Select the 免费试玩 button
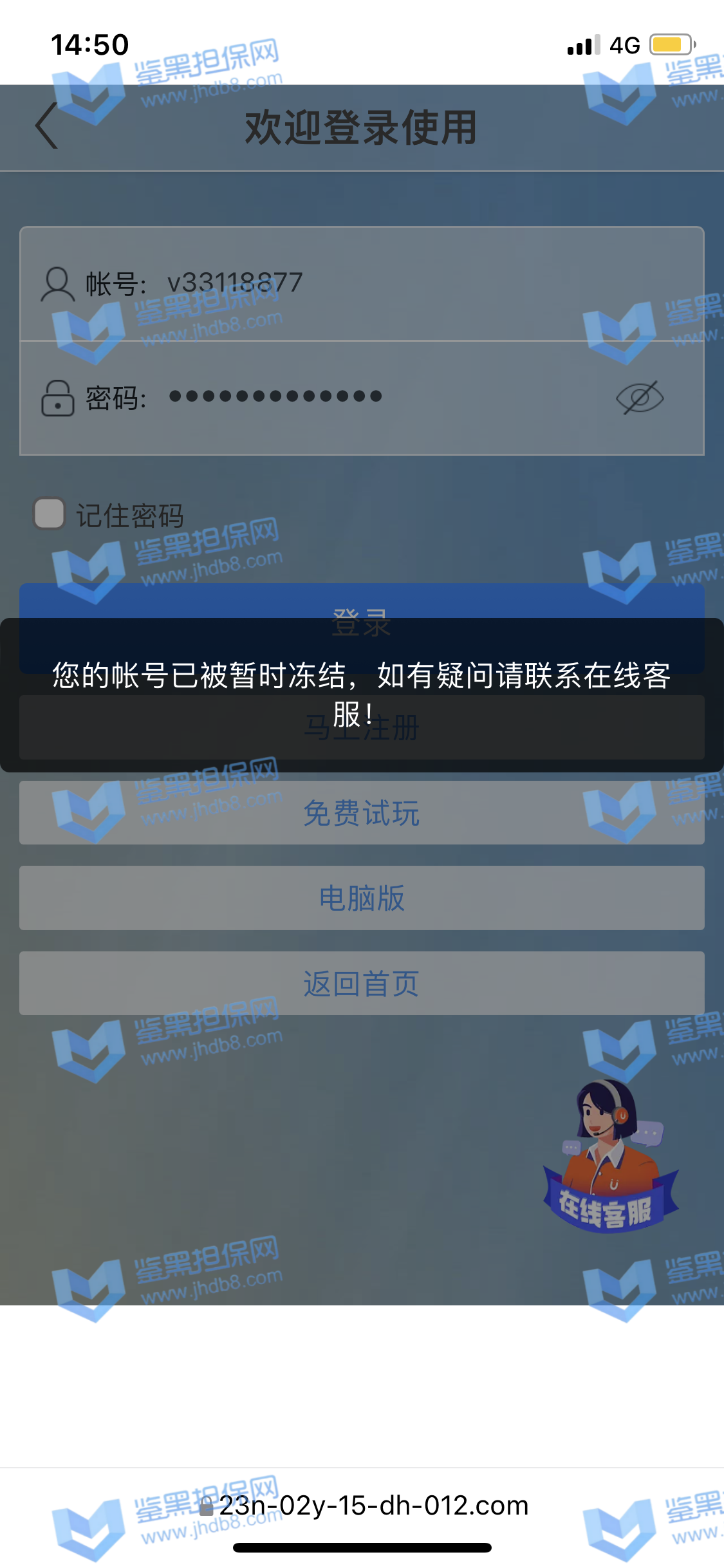The height and width of the screenshot is (1568, 724). tap(362, 813)
